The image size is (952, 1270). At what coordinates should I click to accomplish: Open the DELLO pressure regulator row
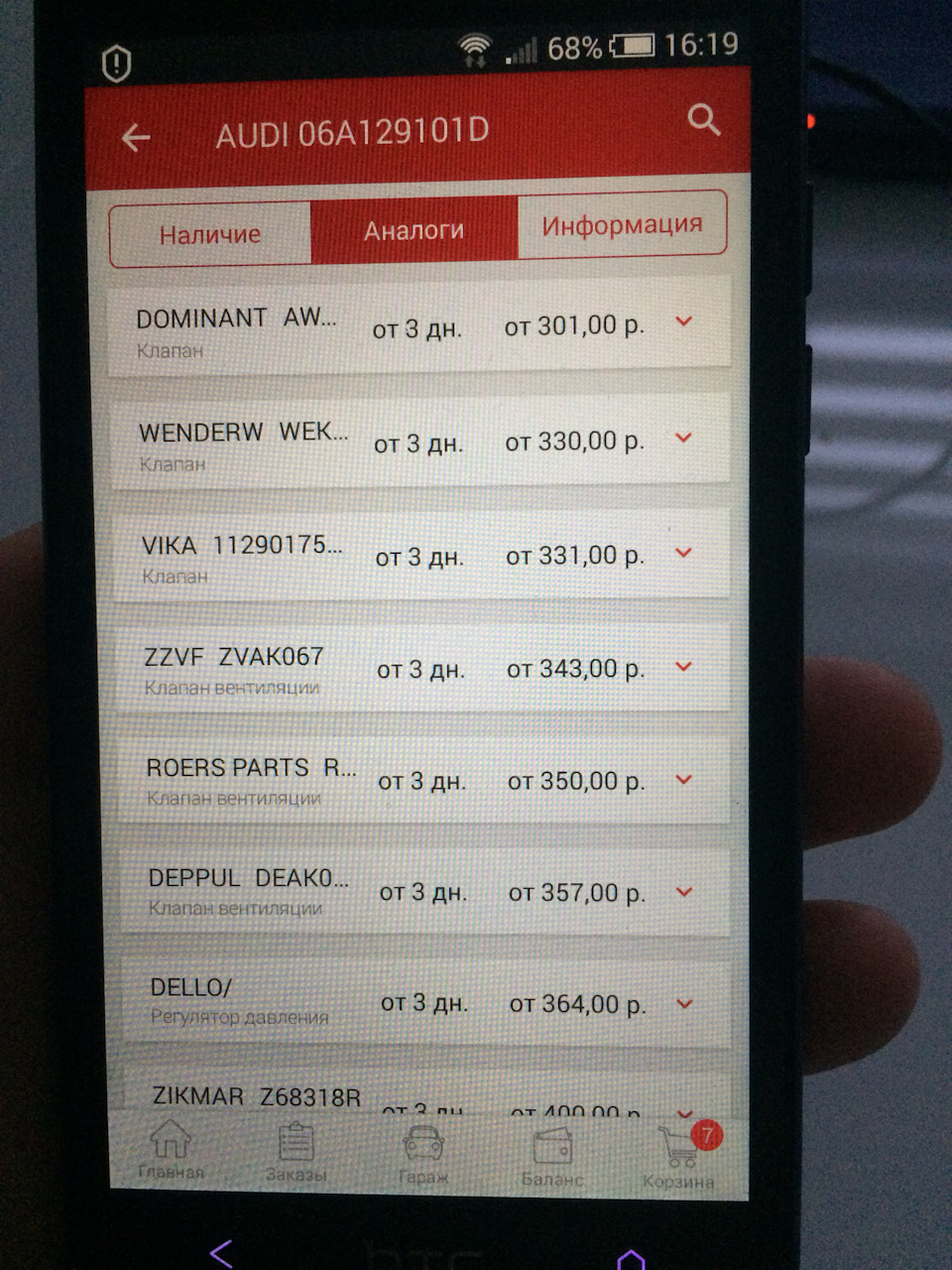click(416, 1002)
